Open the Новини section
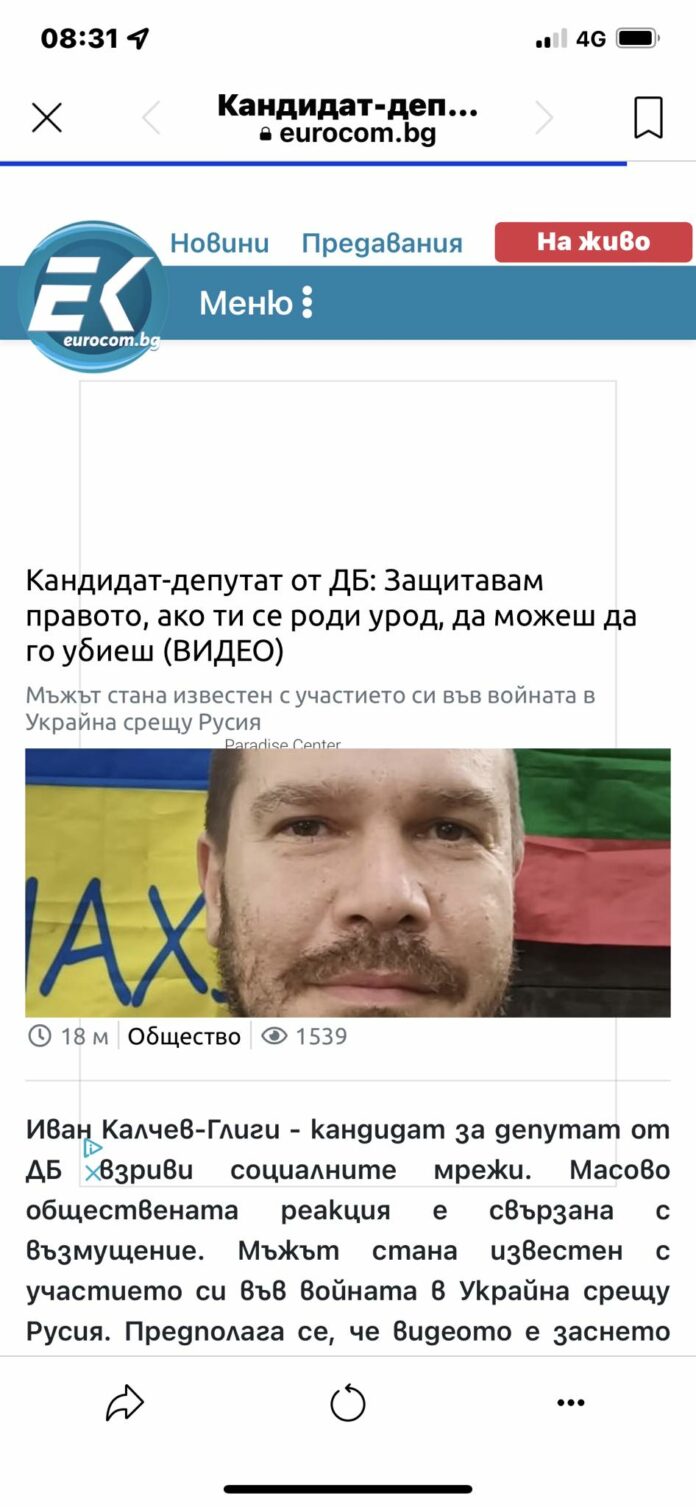Viewport: 696px width, 1507px height. [219, 243]
